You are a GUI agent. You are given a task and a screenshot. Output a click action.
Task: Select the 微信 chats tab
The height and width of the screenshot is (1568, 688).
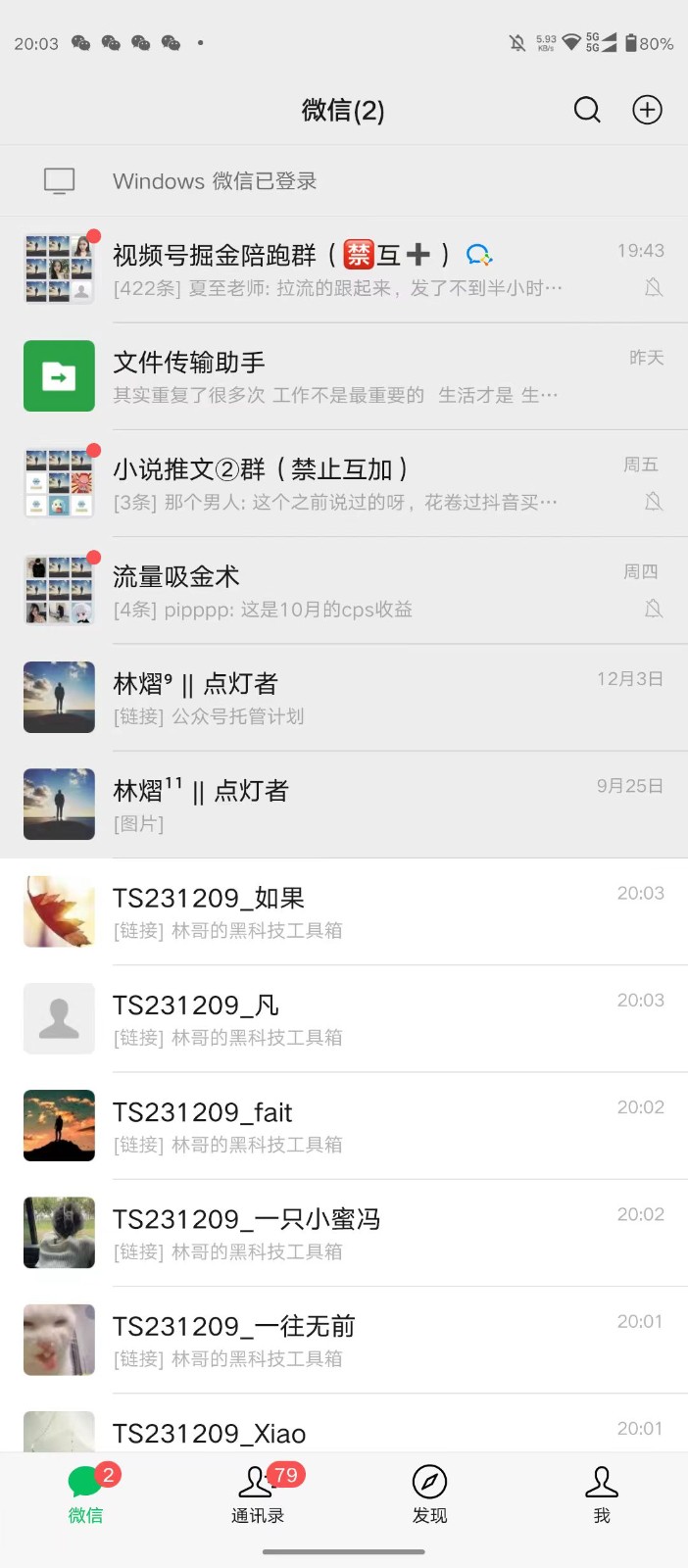pos(86,1494)
